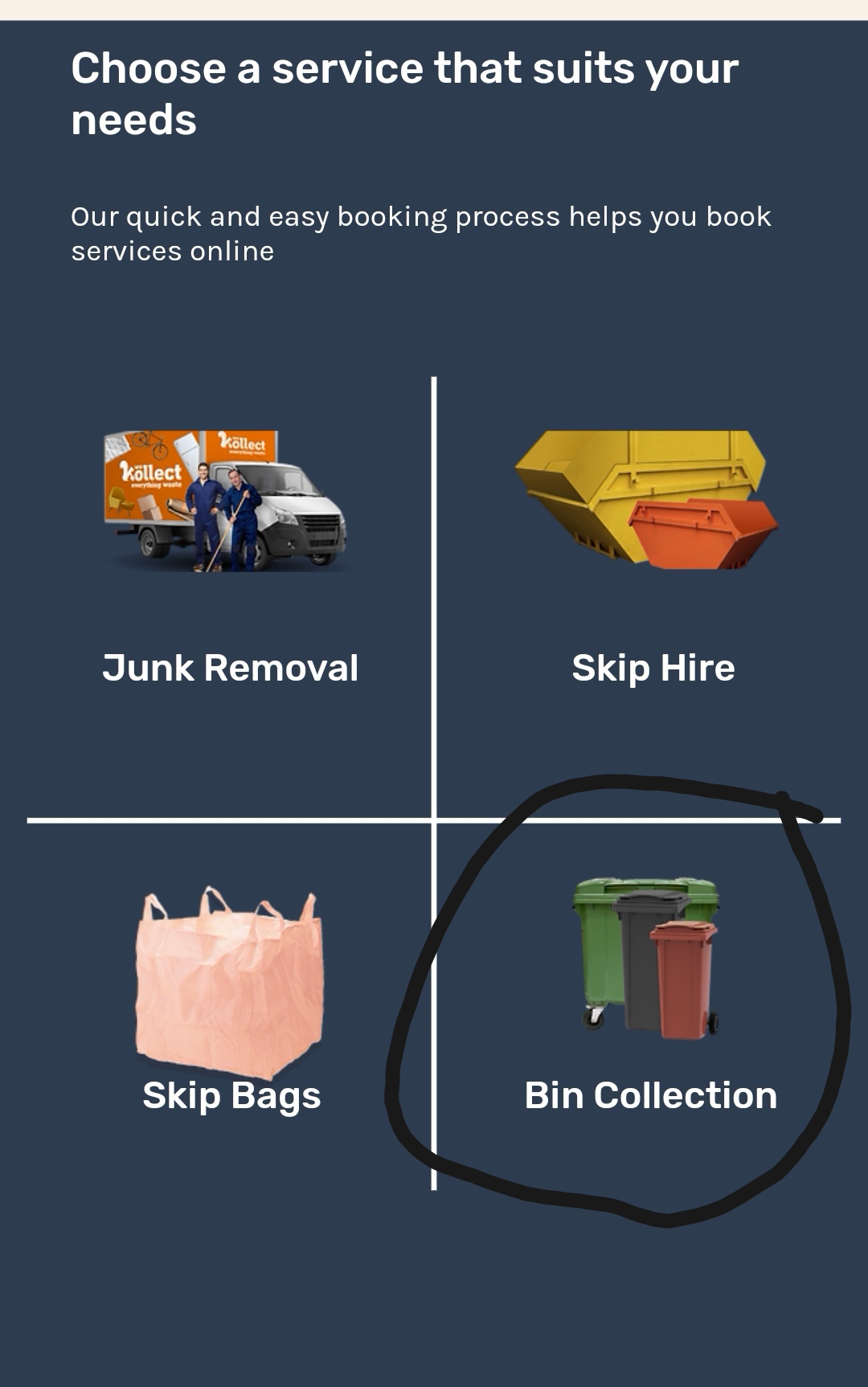Image resolution: width=868 pixels, height=1387 pixels.
Task: Tap the Bin Collection service
Action: tap(651, 1094)
